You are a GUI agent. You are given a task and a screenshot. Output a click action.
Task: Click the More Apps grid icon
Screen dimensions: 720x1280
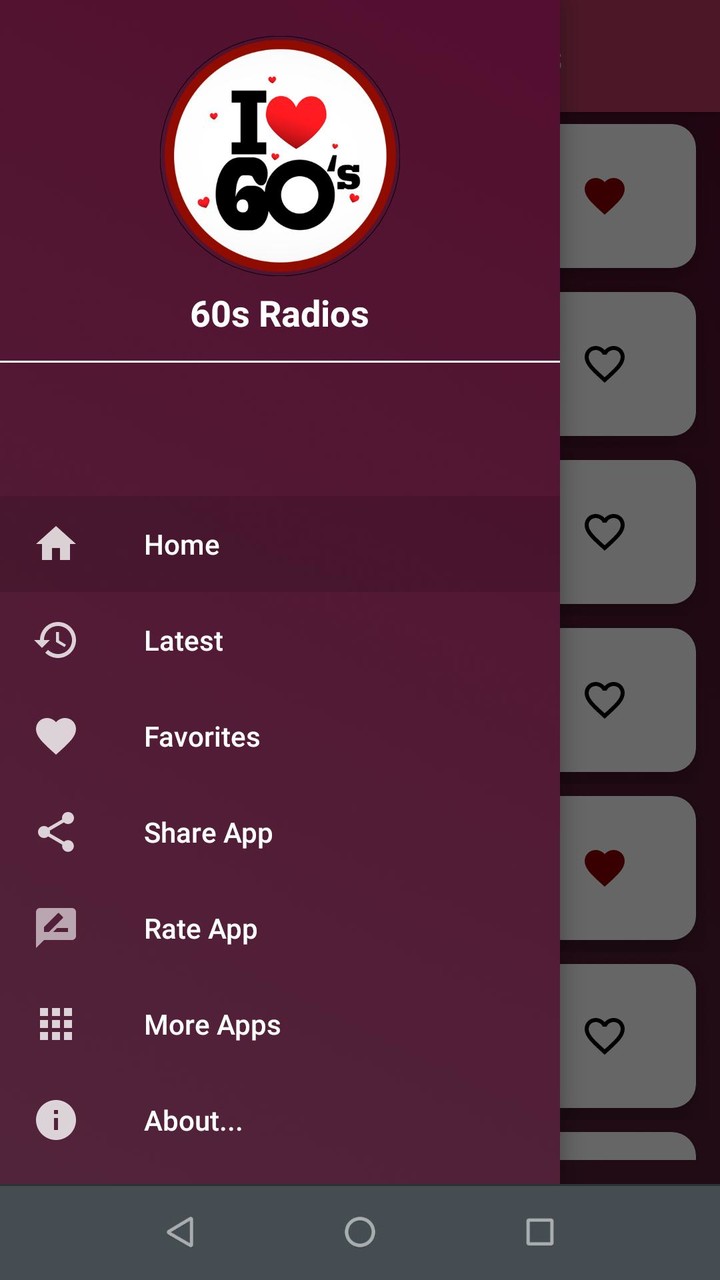click(x=55, y=1024)
